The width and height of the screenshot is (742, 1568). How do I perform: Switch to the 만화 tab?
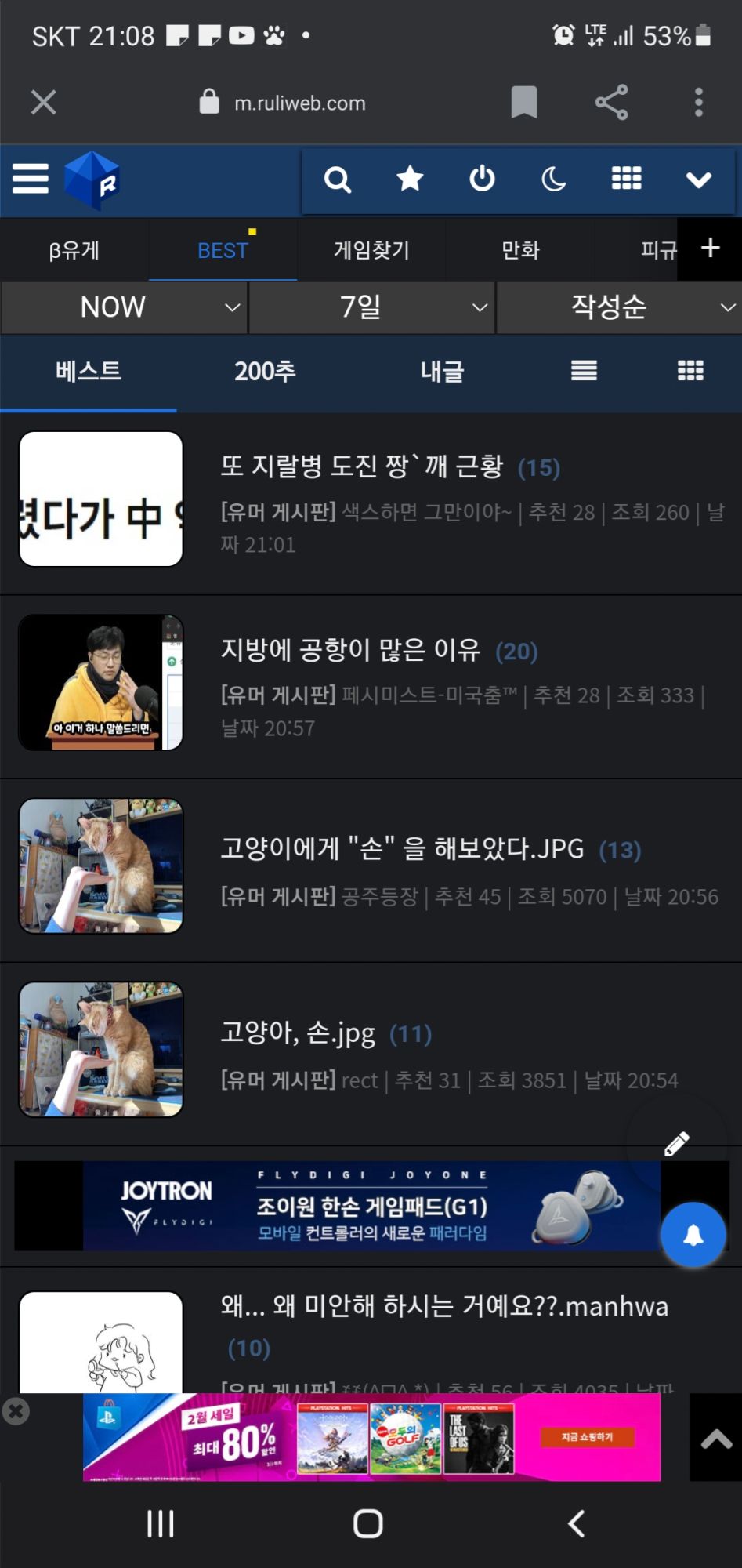point(520,250)
